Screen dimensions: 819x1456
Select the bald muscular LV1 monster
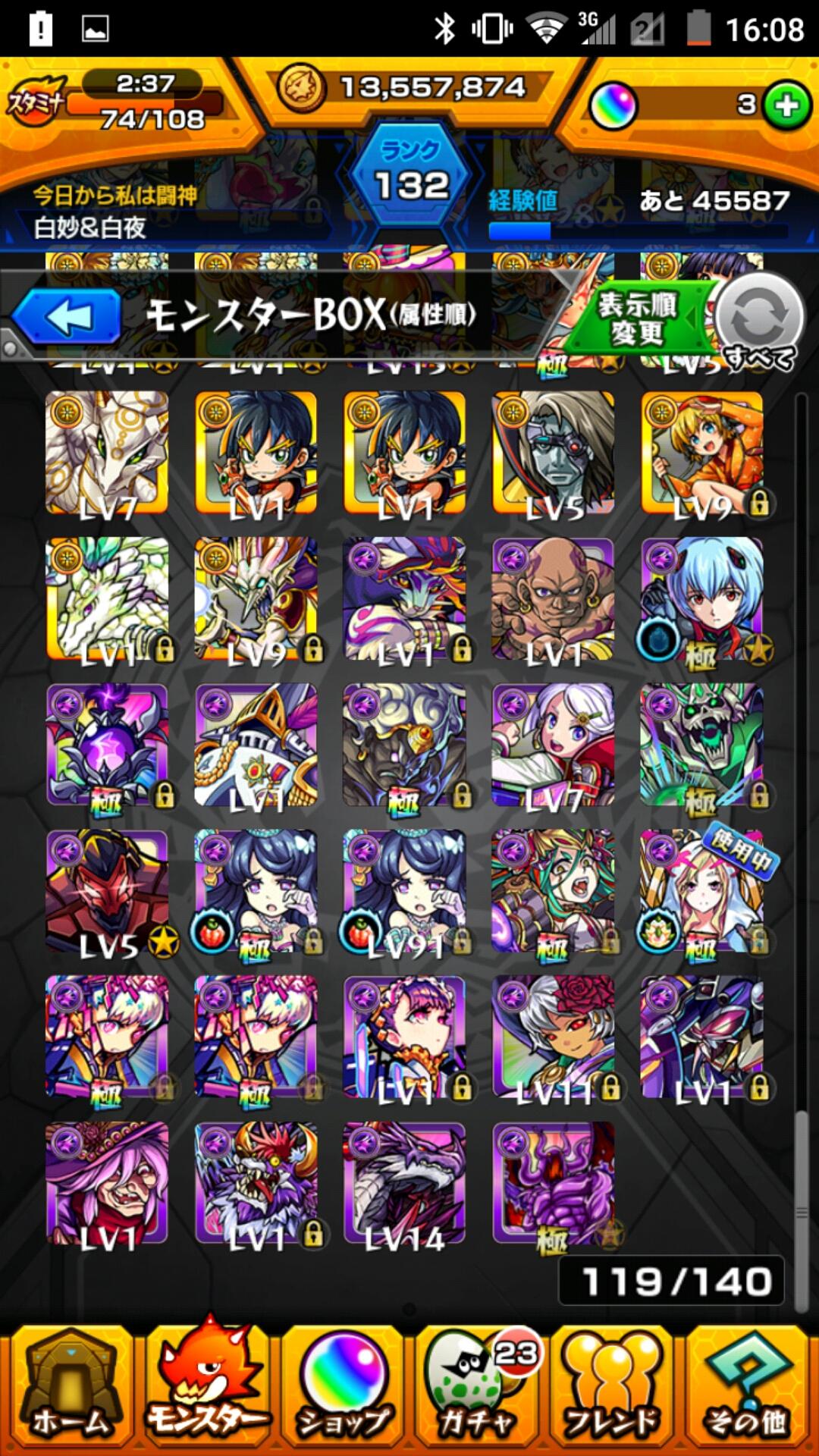554,599
